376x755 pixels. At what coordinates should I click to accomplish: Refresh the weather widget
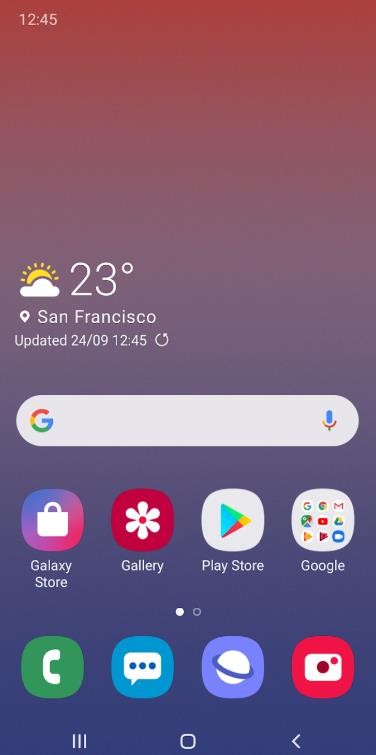pos(162,340)
